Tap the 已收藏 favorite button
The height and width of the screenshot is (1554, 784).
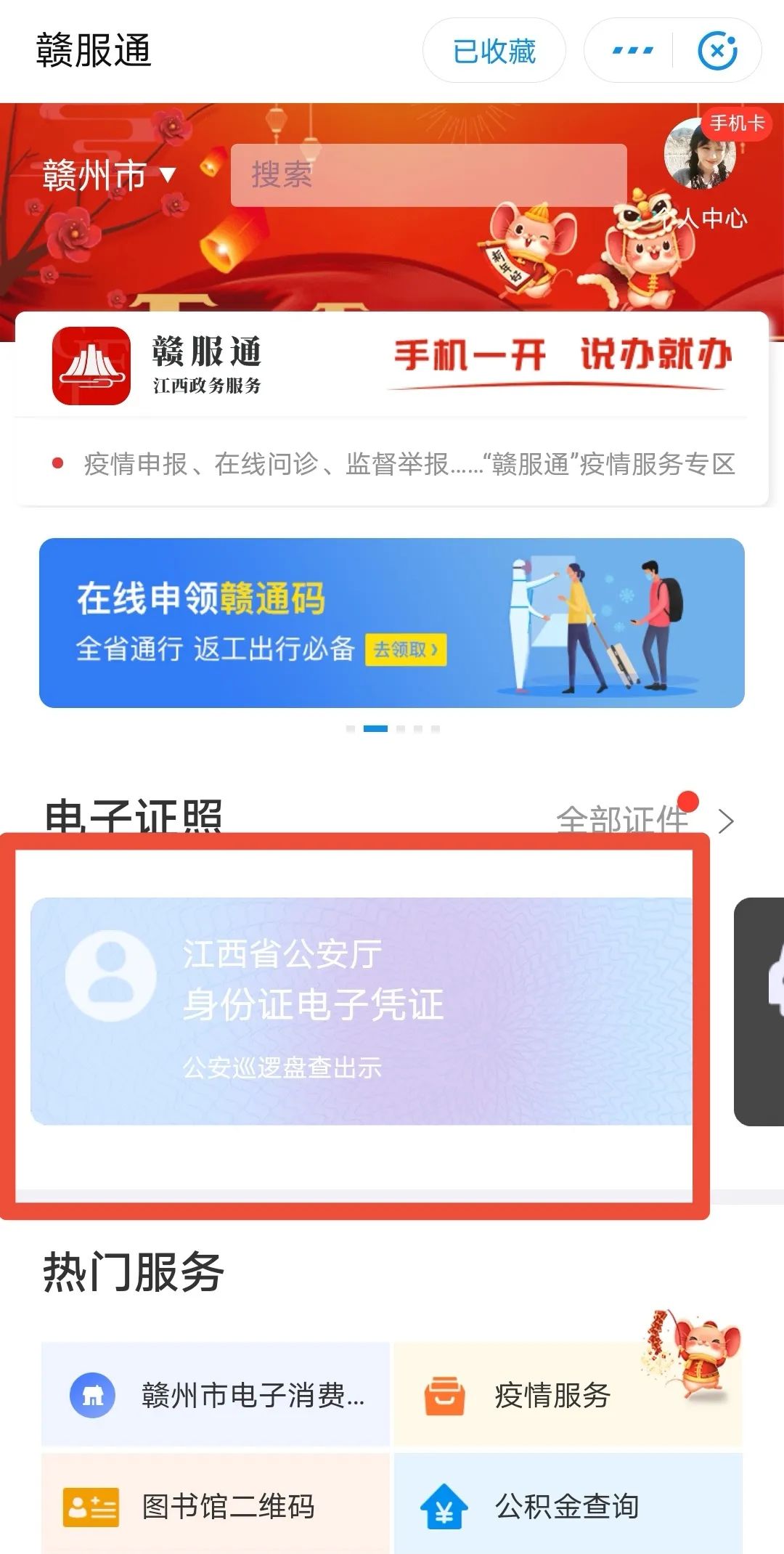(x=494, y=51)
